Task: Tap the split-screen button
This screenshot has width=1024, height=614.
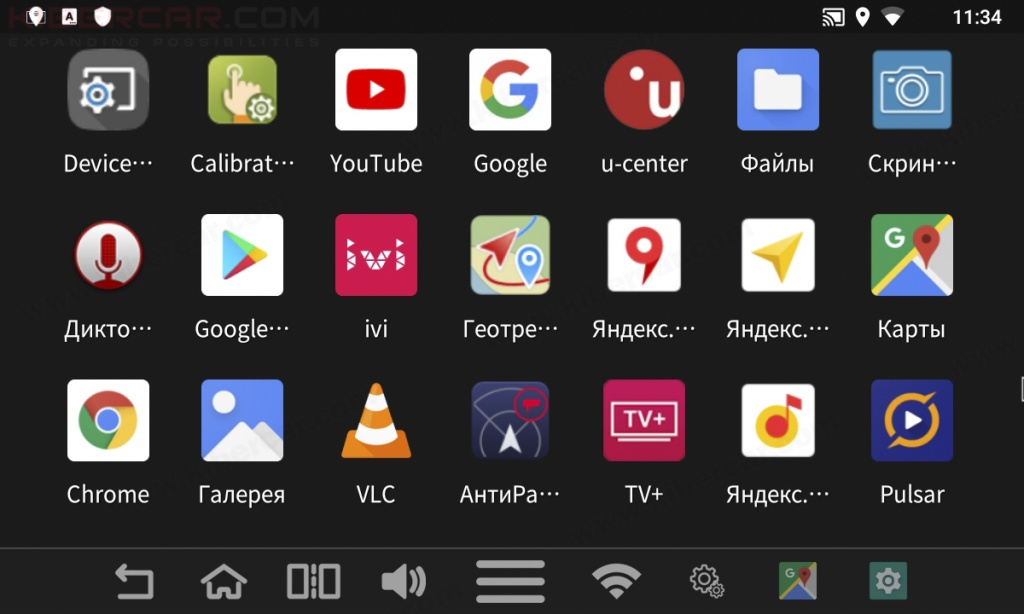Action: (x=313, y=581)
